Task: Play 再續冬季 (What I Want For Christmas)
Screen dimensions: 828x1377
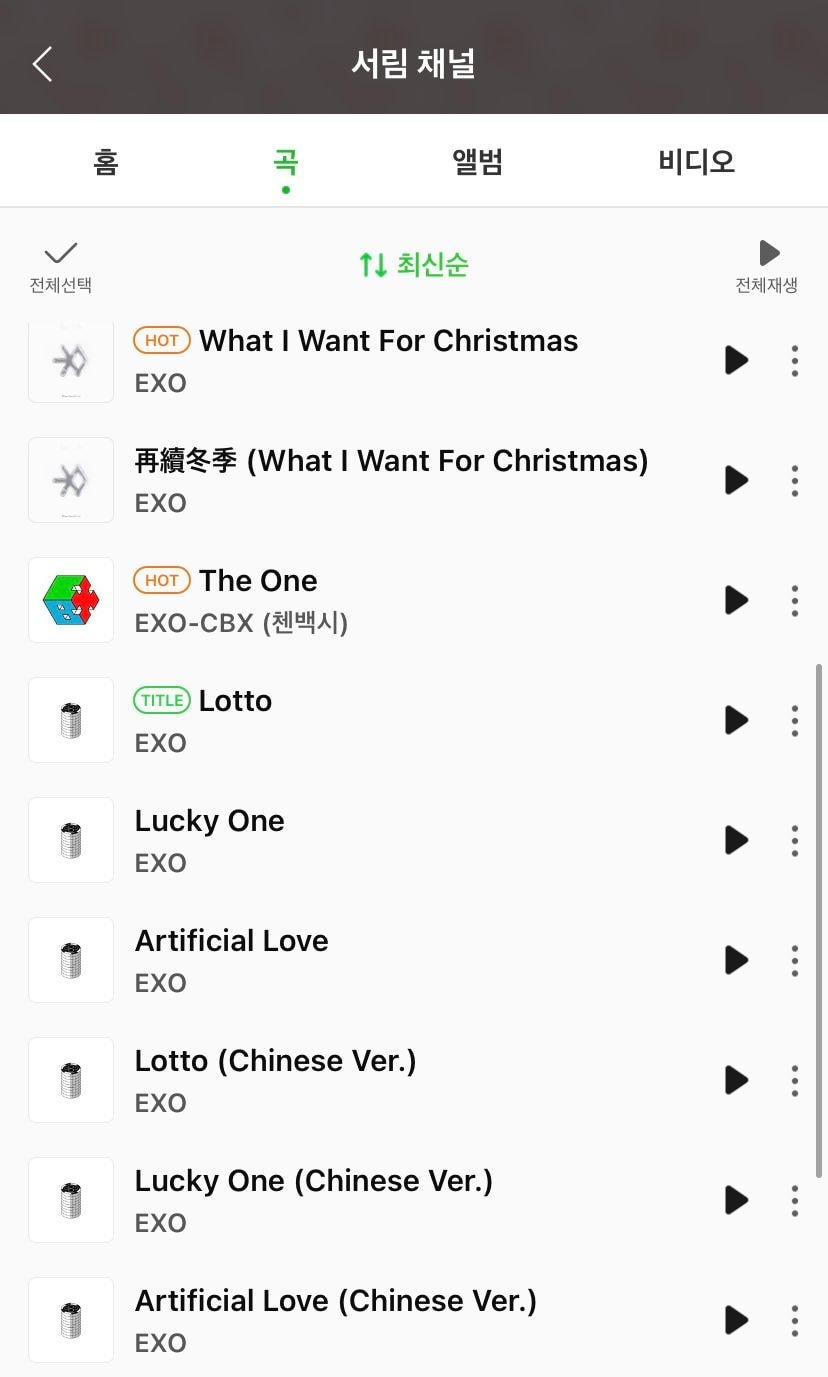Action: tap(737, 480)
